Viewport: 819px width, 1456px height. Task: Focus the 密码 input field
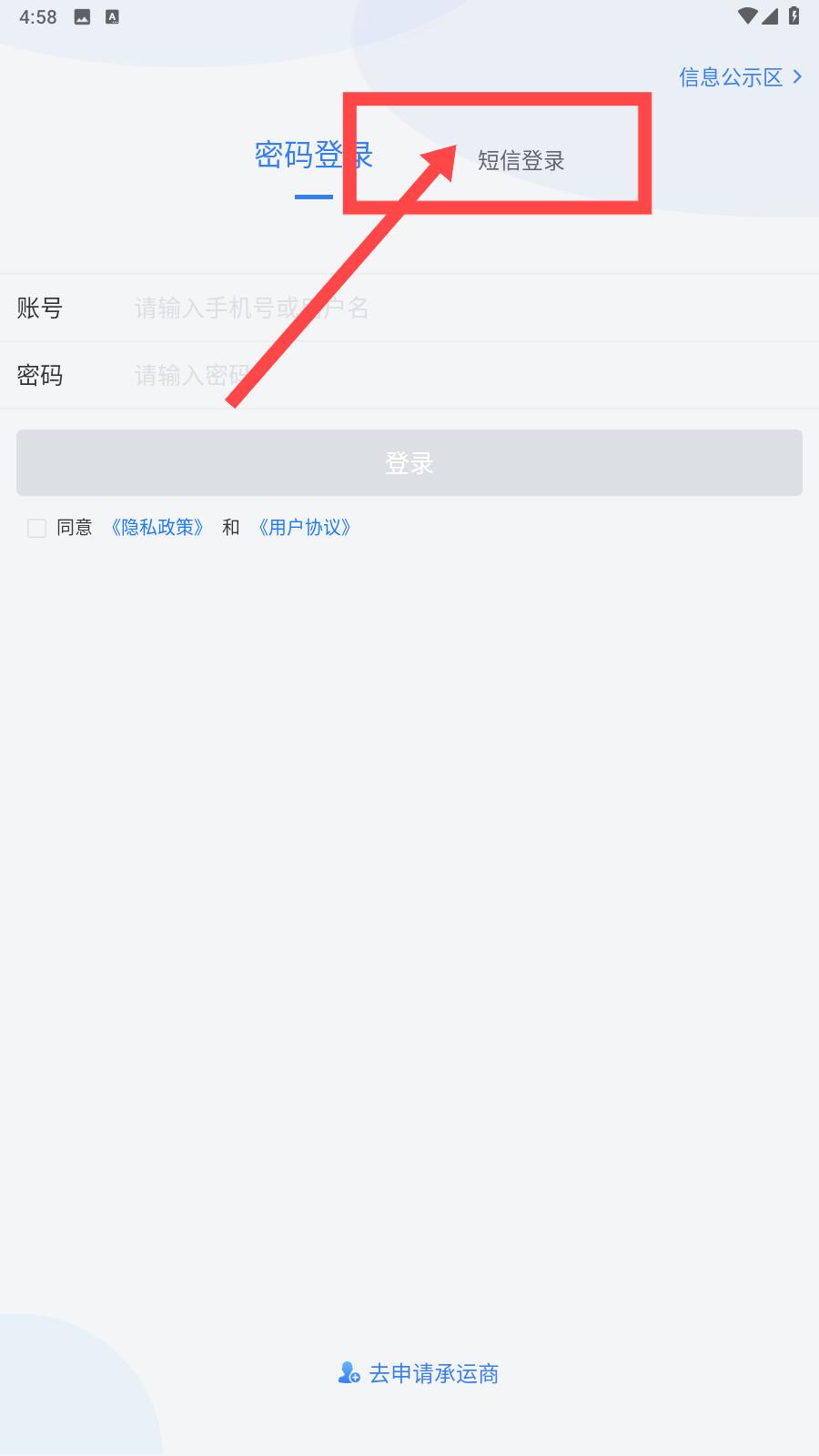point(455,376)
